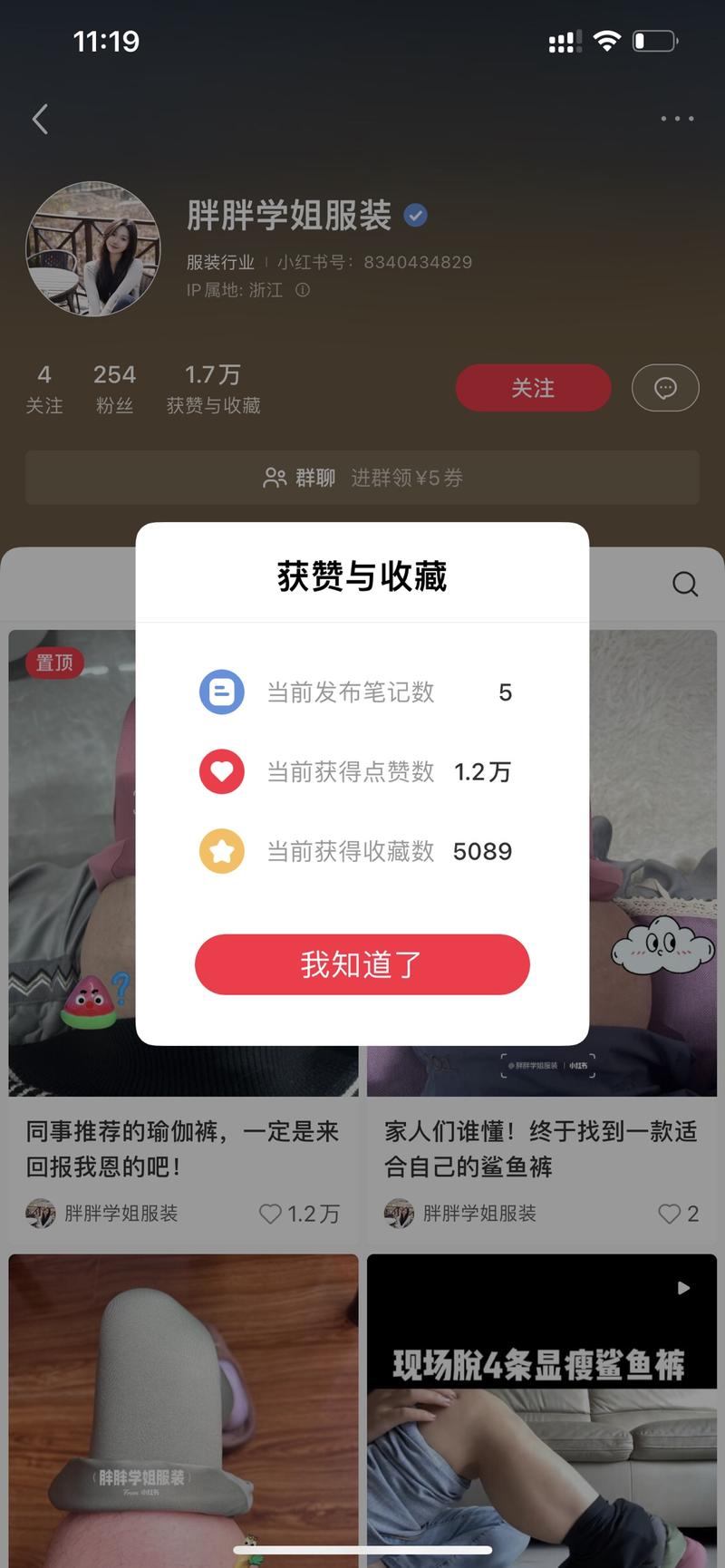The image size is (725, 1568).
Task: Open the three-dot overflow menu
Action: click(677, 119)
